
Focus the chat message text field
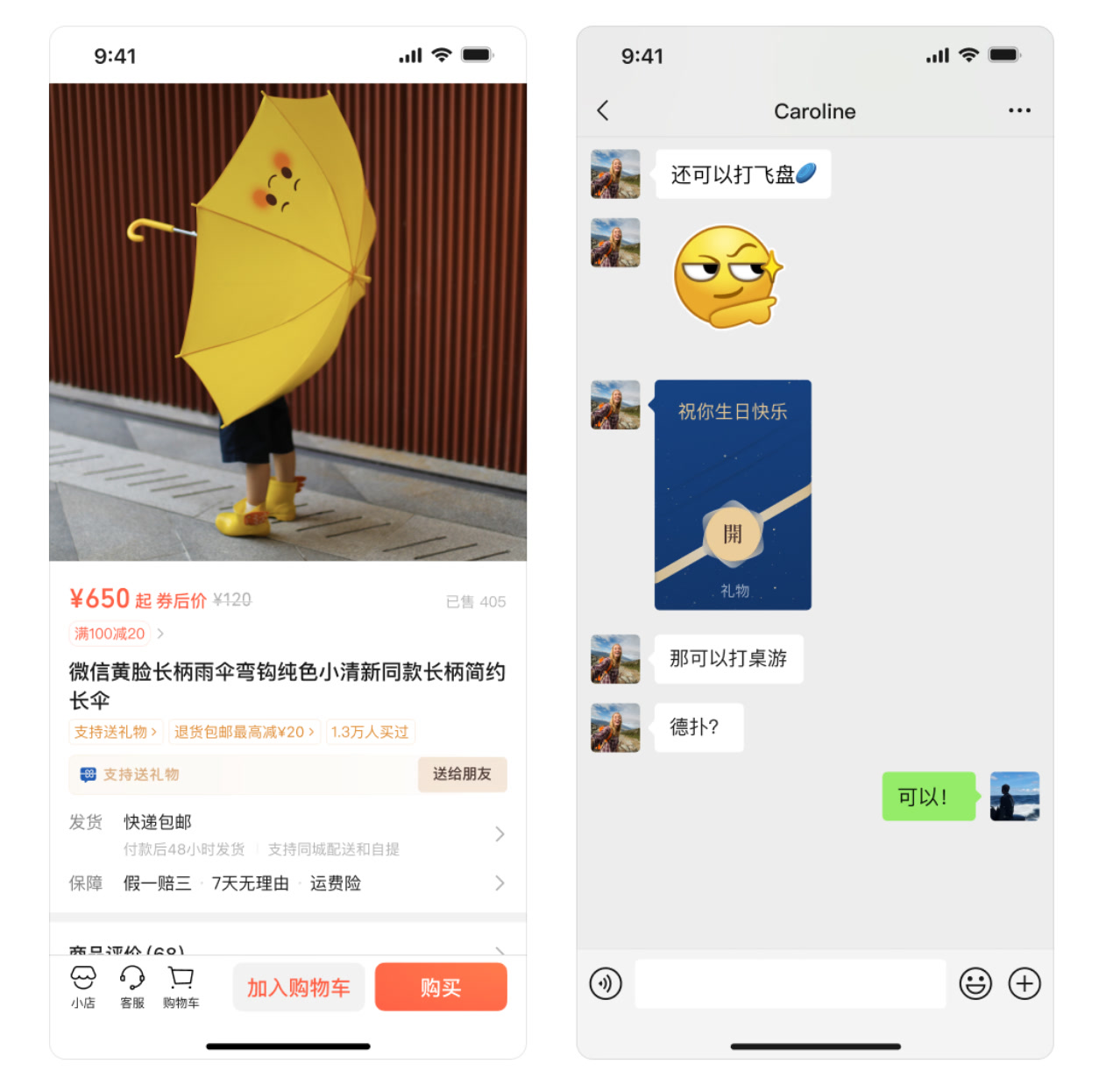(790, 983)
